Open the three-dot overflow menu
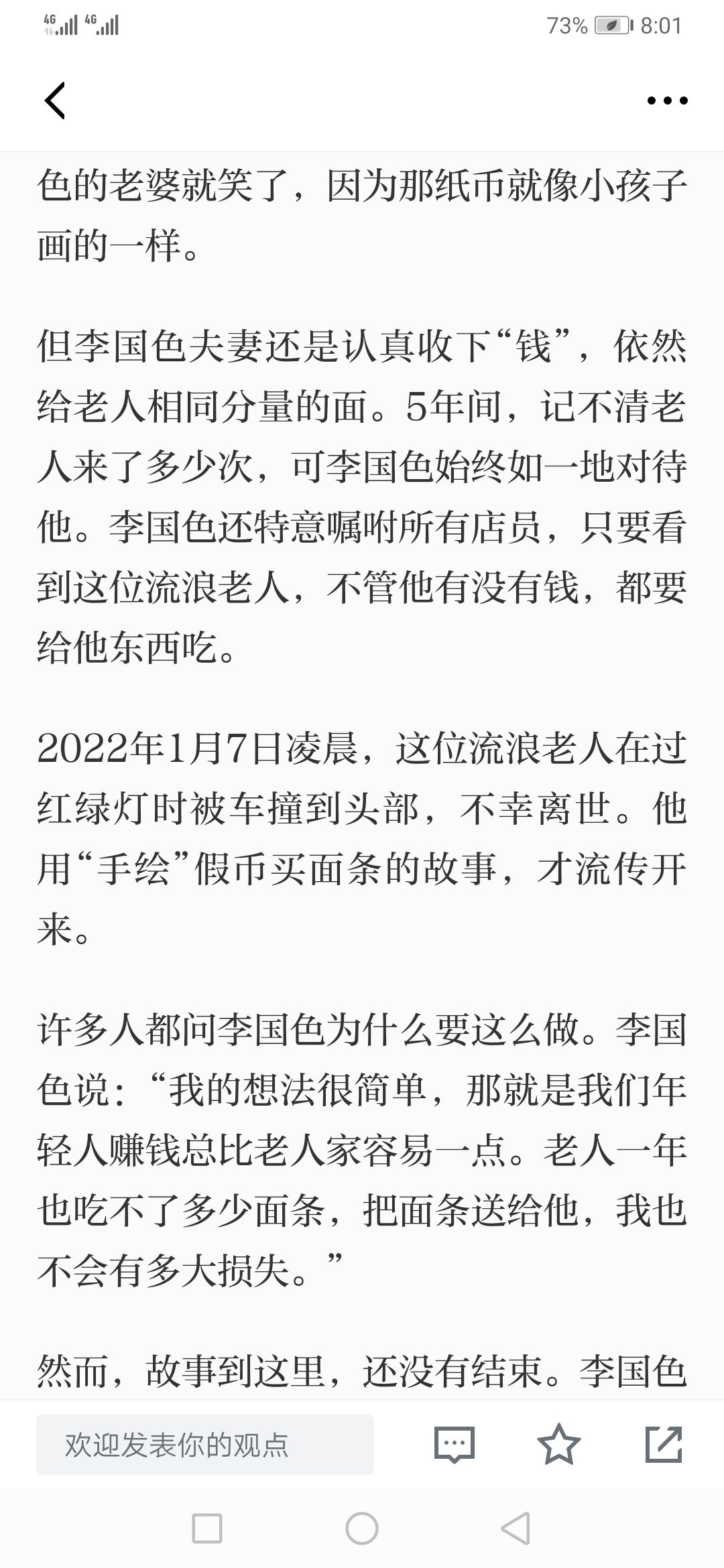This screenshot has height=1568, width=724. (667, 101)
